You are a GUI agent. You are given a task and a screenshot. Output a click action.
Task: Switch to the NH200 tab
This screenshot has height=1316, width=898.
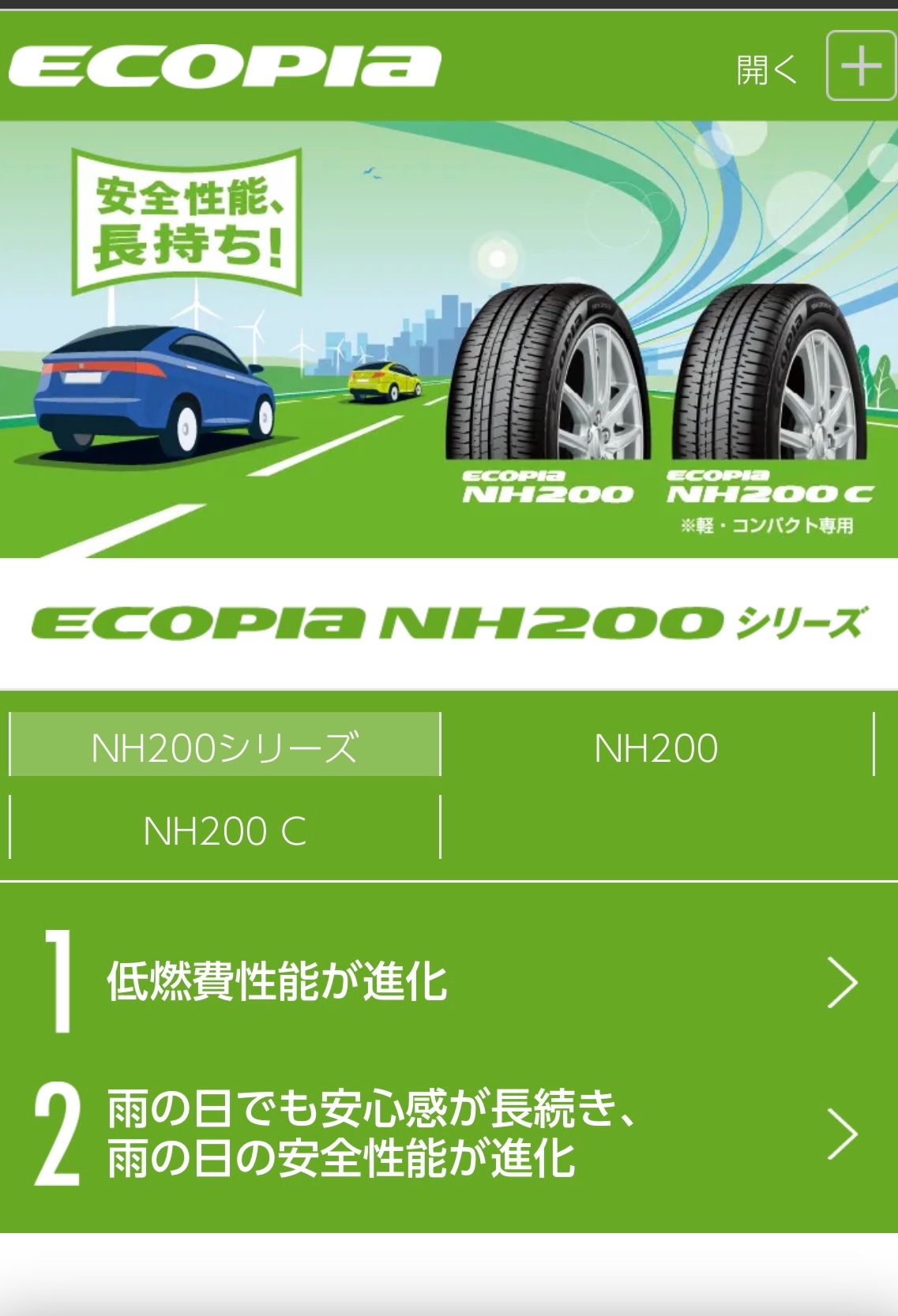point(656,745)
